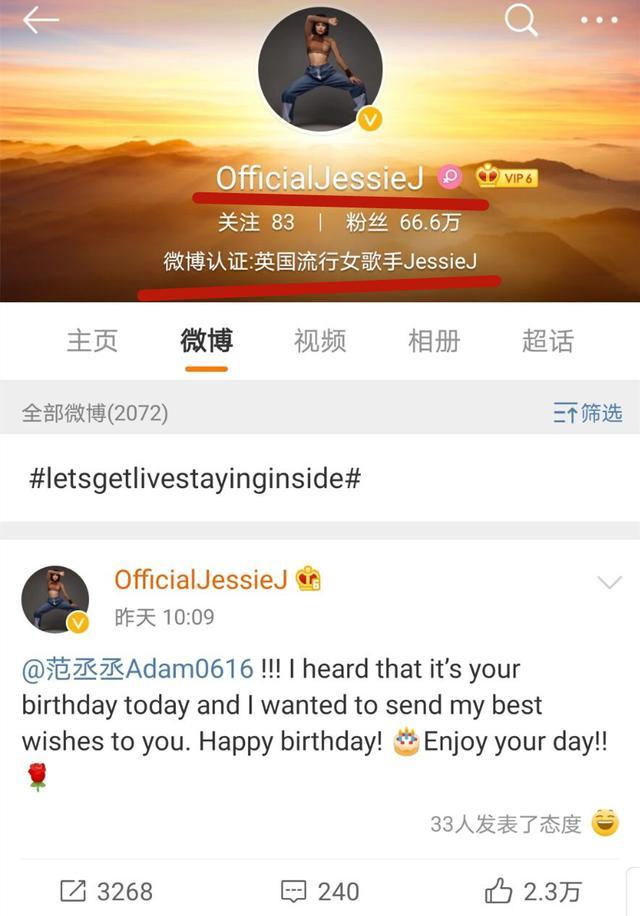This screenshot has width=640, height=916.
Task: Go back using the top arrow
Action: [40, 20]
